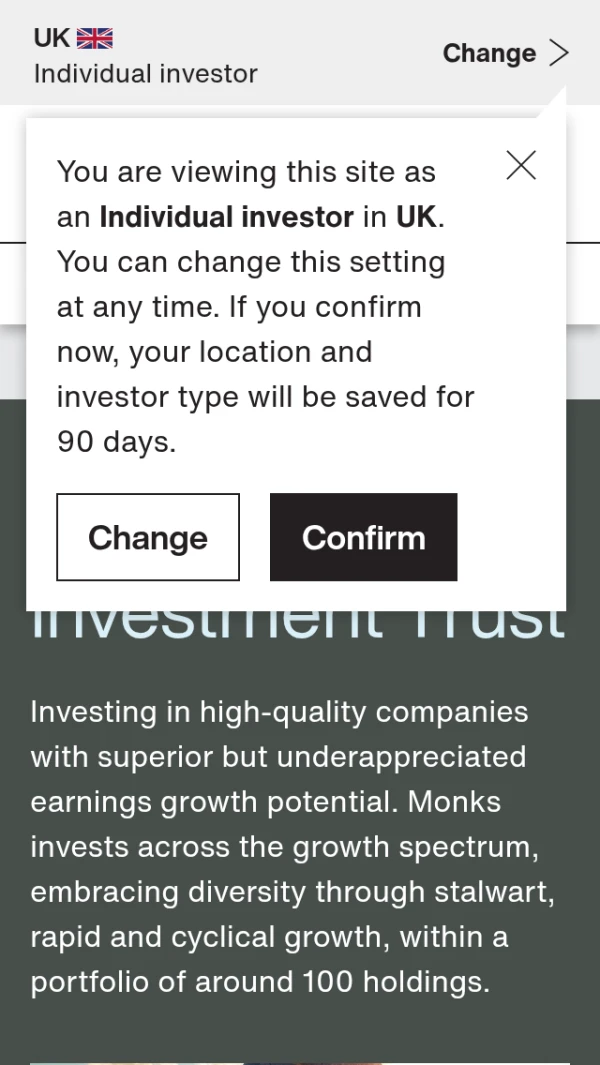This screenshot has width=600, height=1065.
Task: Dismiss the investor type popup
Action: pyautogui.click(x=521, y=166)
